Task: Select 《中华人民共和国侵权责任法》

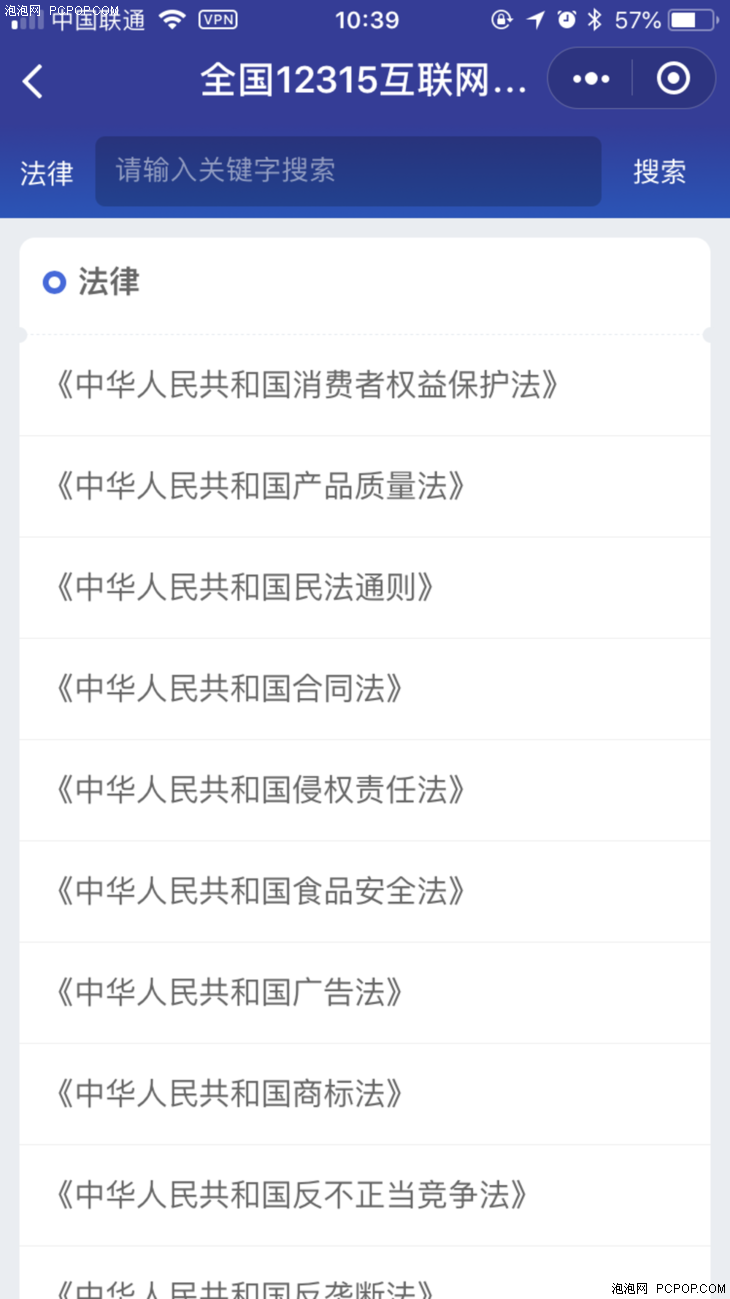Action: click(x=365, y=791)
